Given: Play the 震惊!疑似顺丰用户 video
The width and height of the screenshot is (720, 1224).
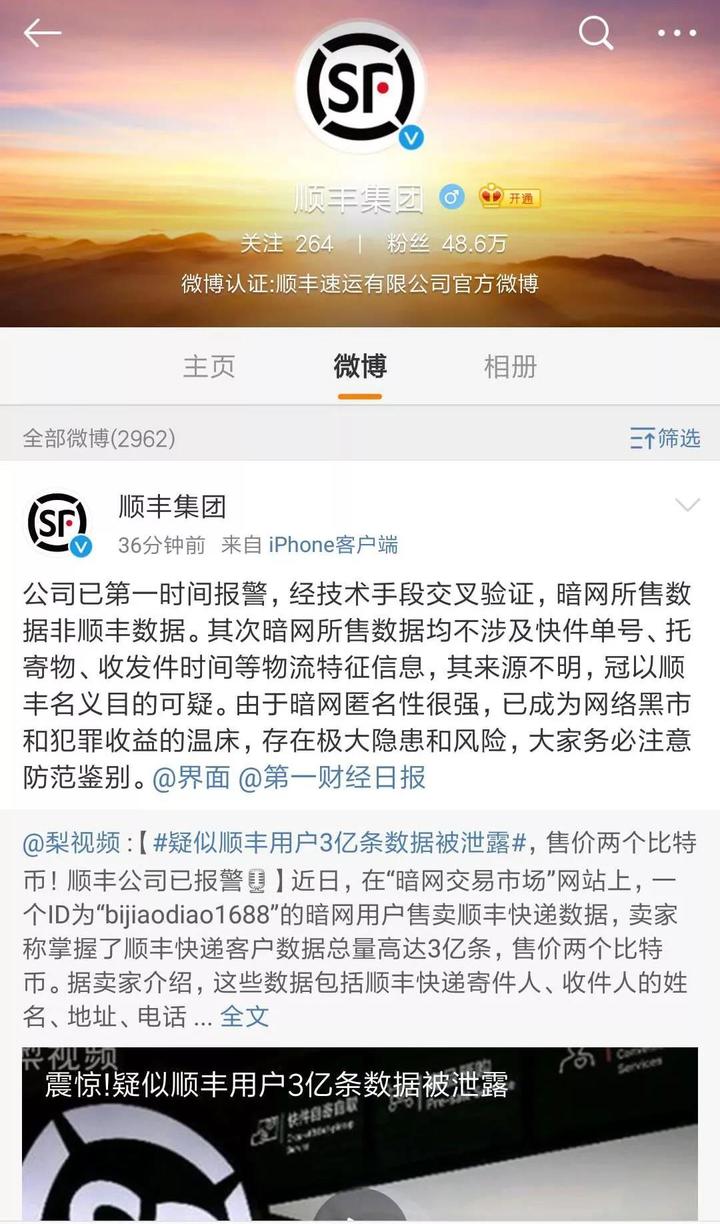Looking at the screenshot, I should click(x=360, y=1140).
